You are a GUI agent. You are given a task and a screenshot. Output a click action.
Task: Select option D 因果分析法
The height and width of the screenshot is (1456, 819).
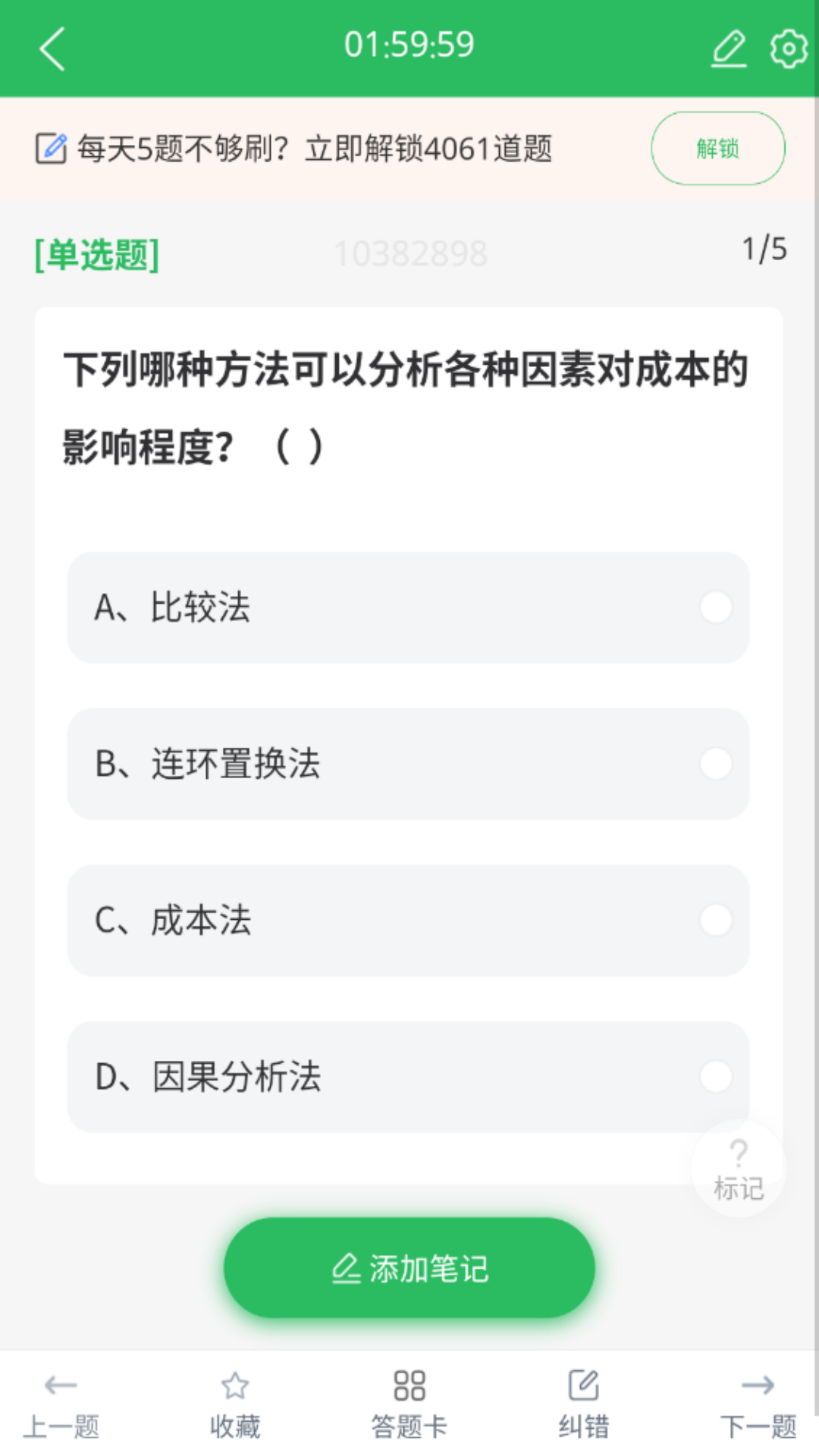click(x=408, y=1077)
